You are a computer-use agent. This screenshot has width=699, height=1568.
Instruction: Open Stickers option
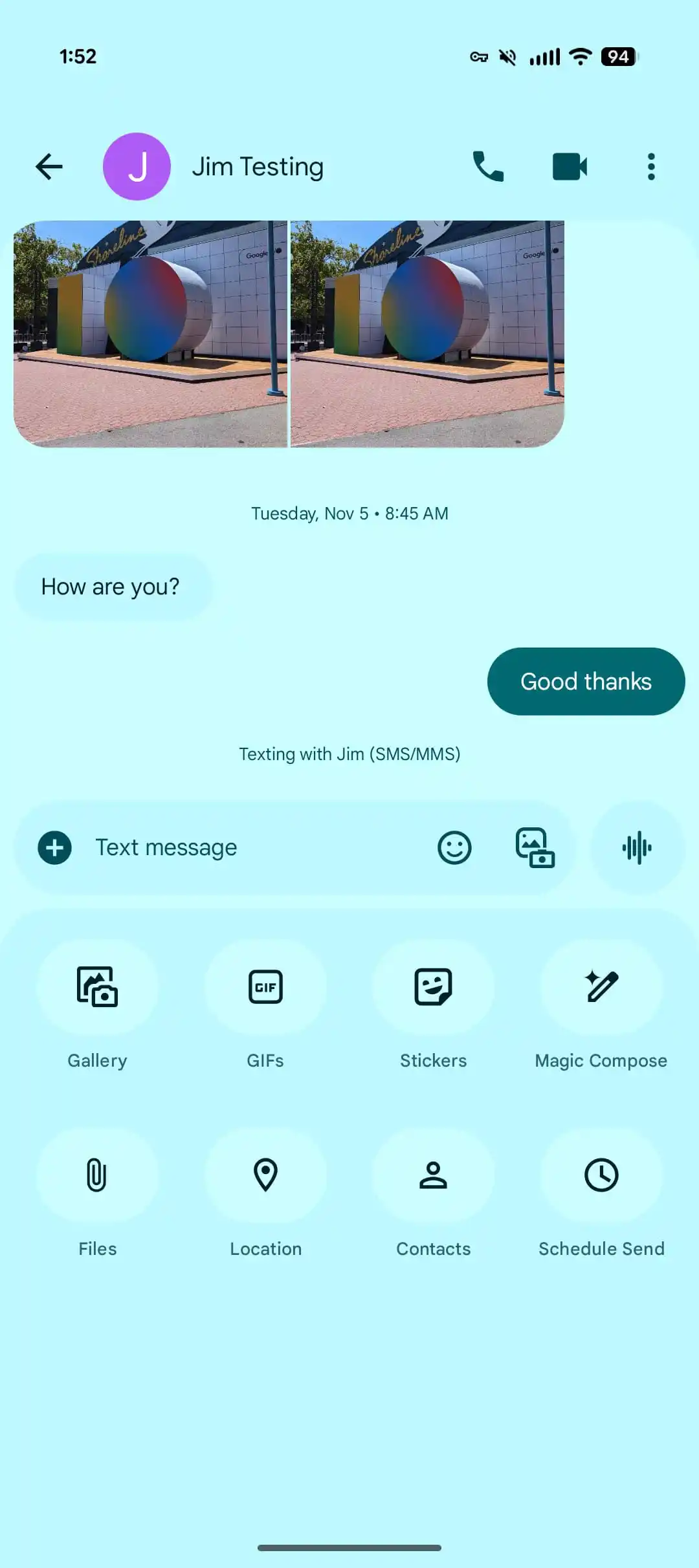(433, 1004)
